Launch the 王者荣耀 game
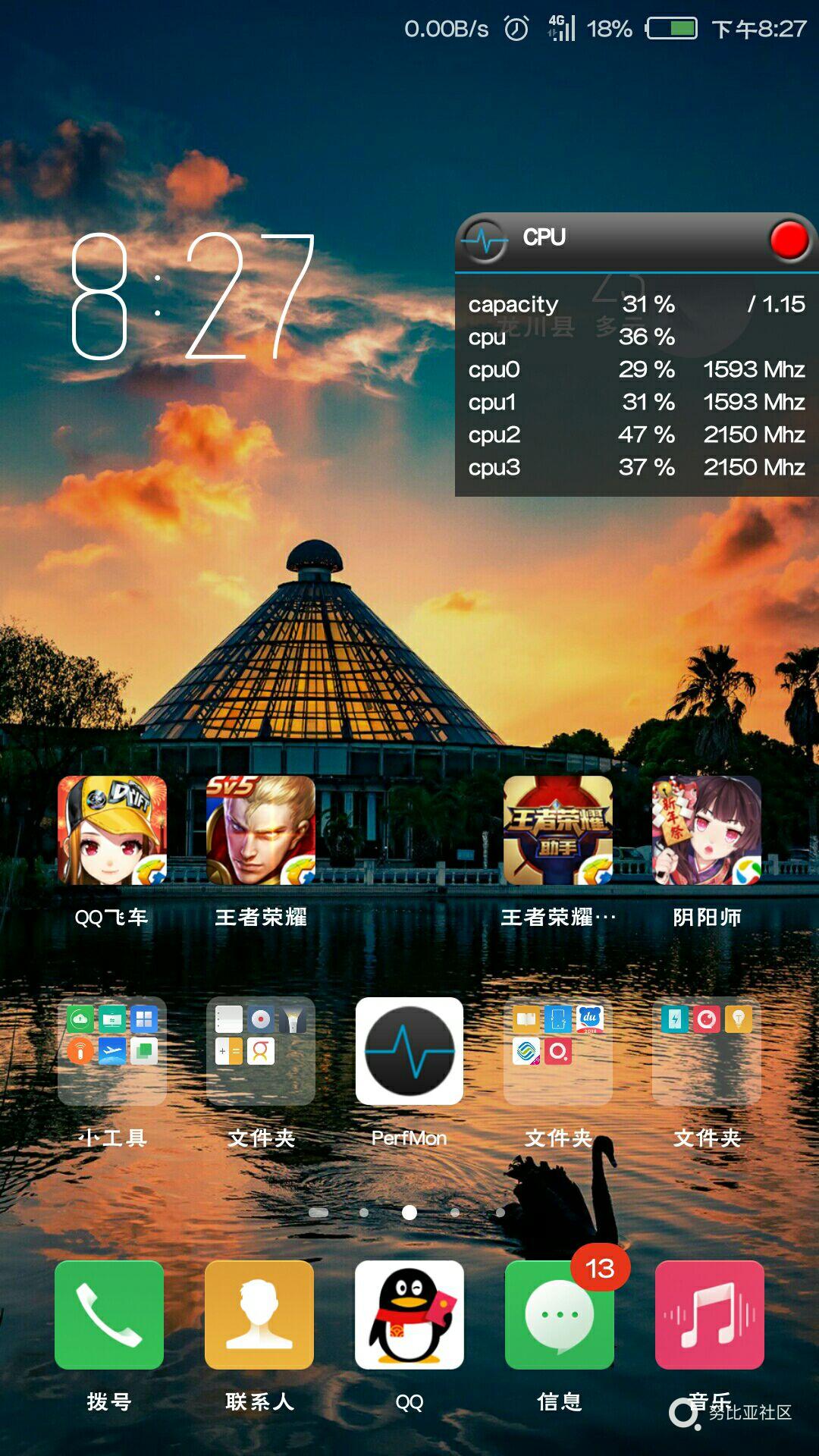 (261, 830)
